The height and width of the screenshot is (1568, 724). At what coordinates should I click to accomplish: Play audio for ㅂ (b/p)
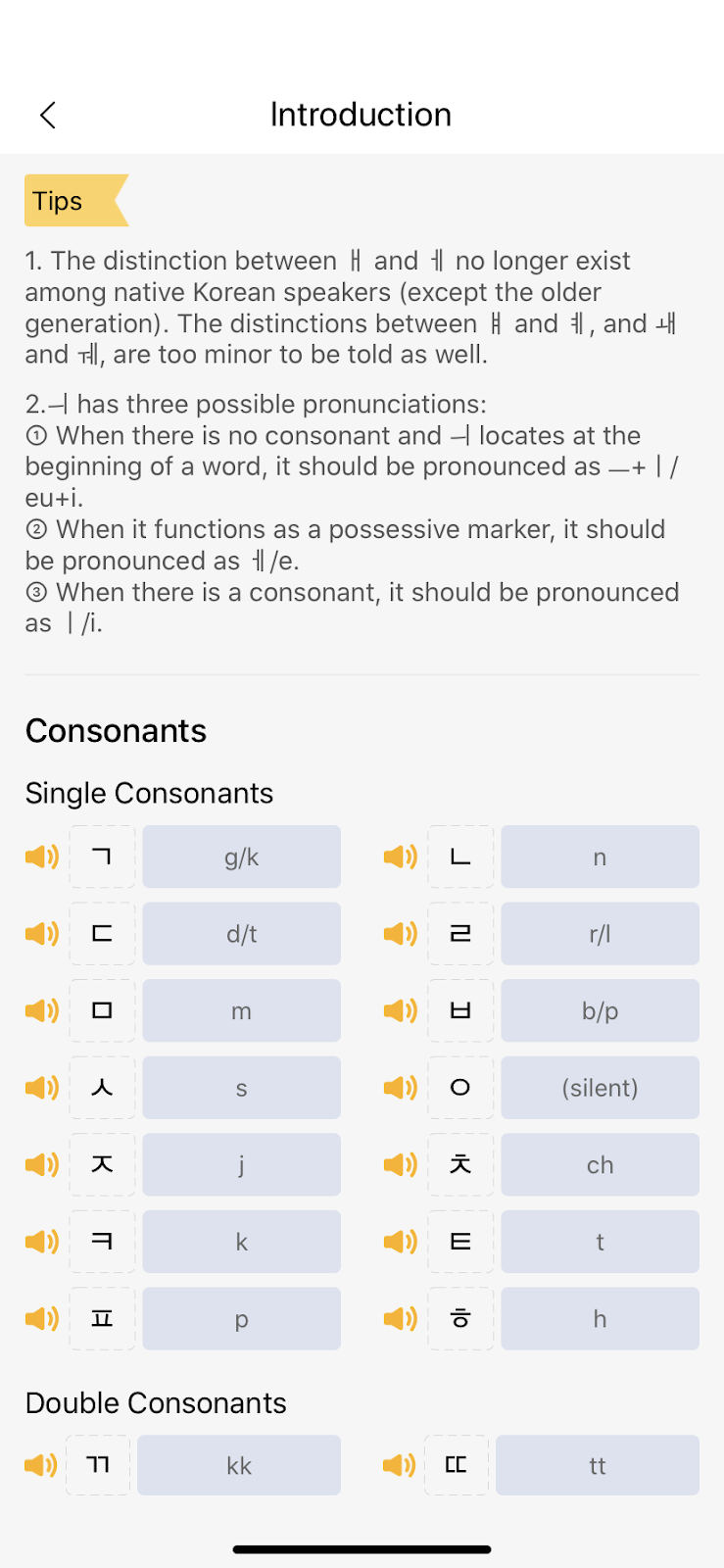pos(401,1010)
